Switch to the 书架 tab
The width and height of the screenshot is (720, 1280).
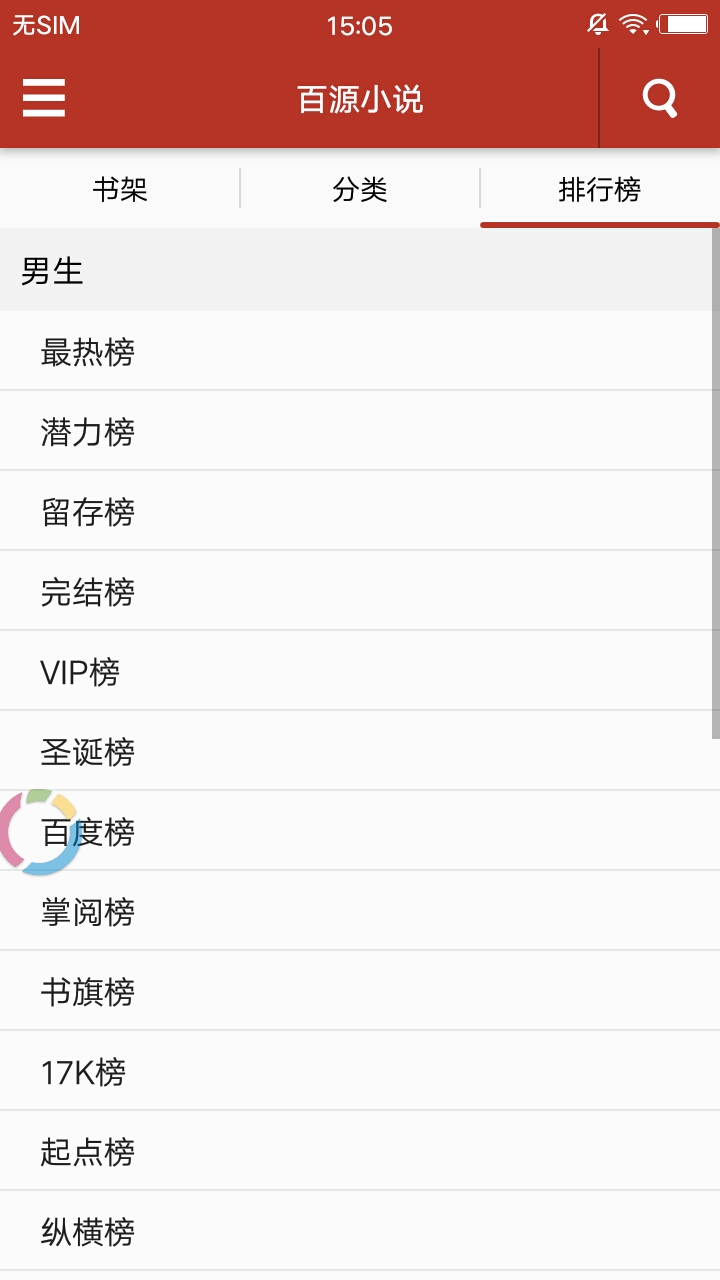click(120, 190)
